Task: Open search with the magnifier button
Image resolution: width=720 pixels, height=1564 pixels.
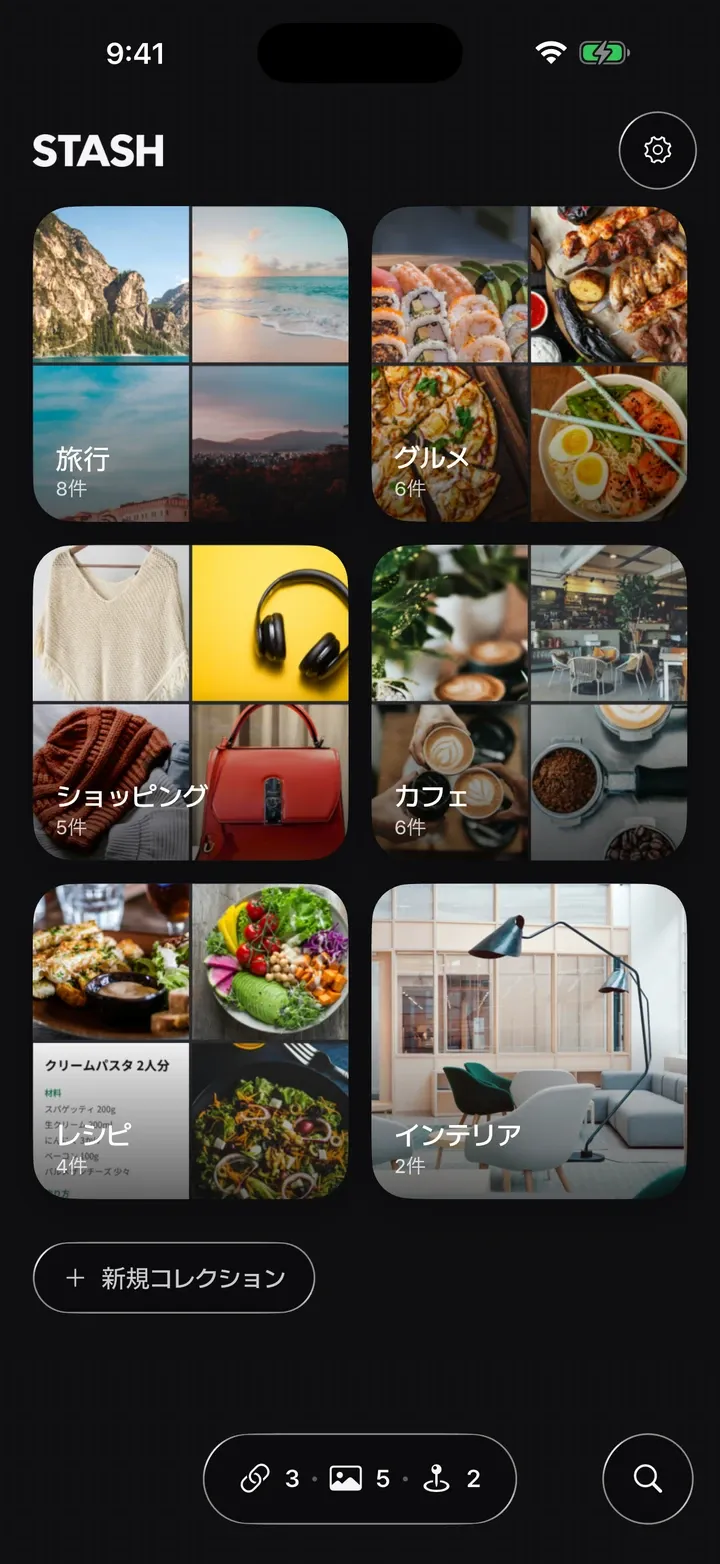Action: coord(648,1479)
